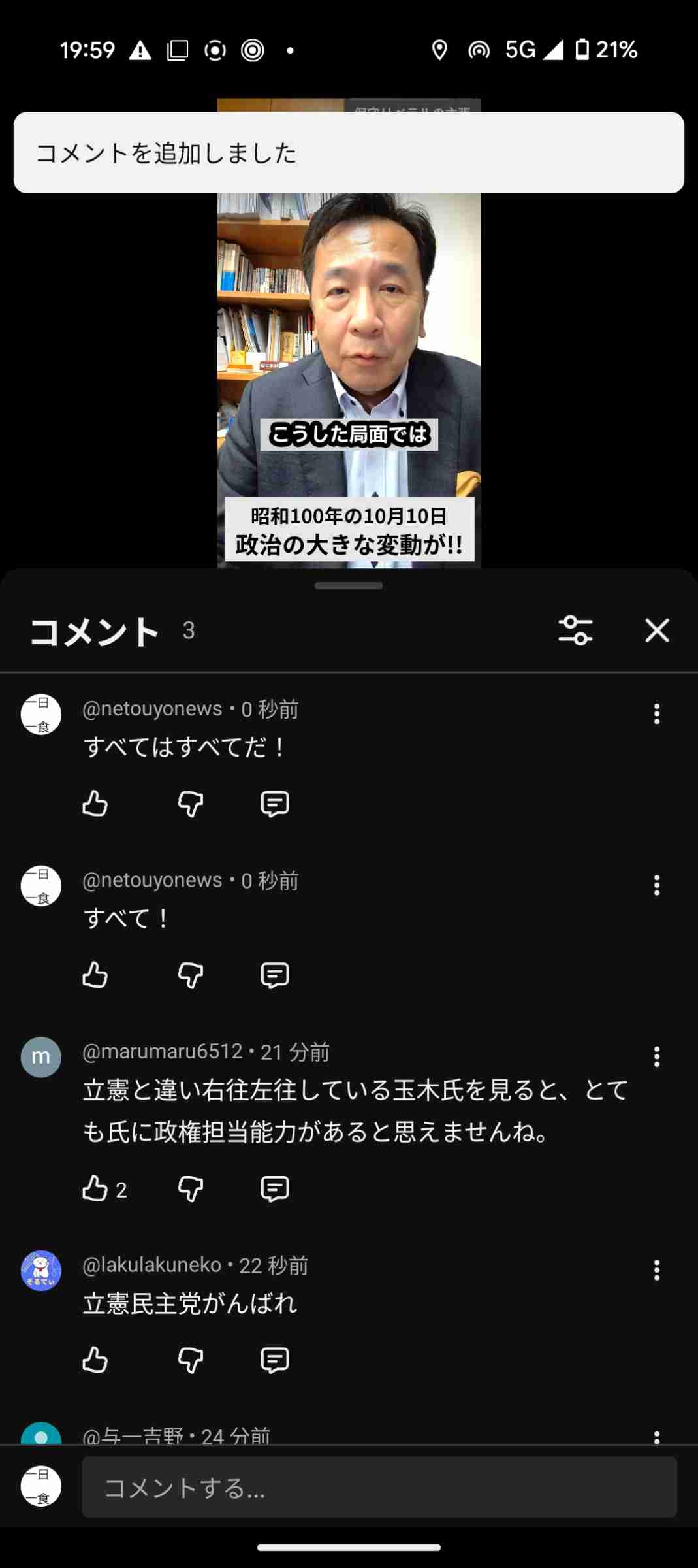
Task: Dislike @marumaru6512's comment
Action: tap(191, 1188)
